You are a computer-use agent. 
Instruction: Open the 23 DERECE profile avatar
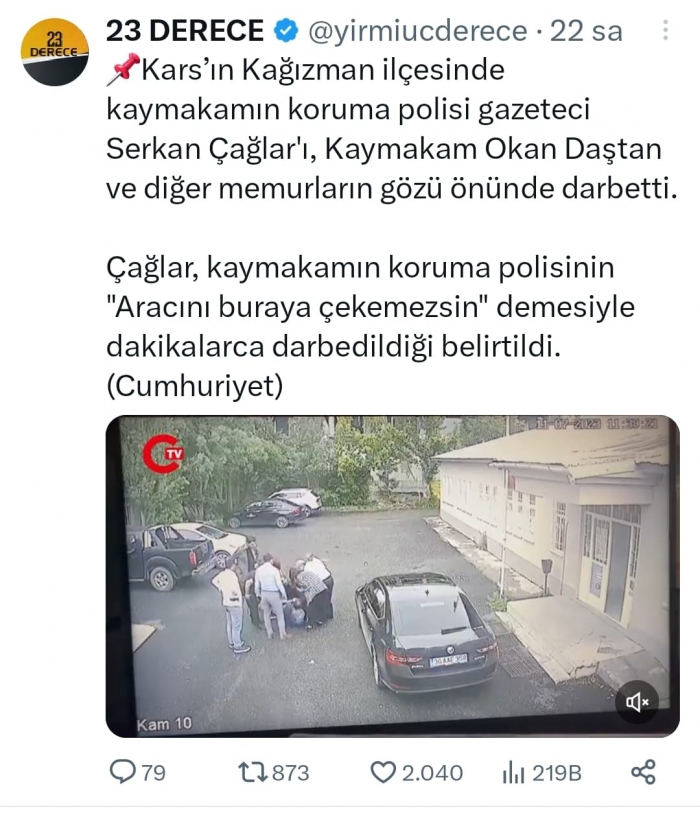(54, 52)
